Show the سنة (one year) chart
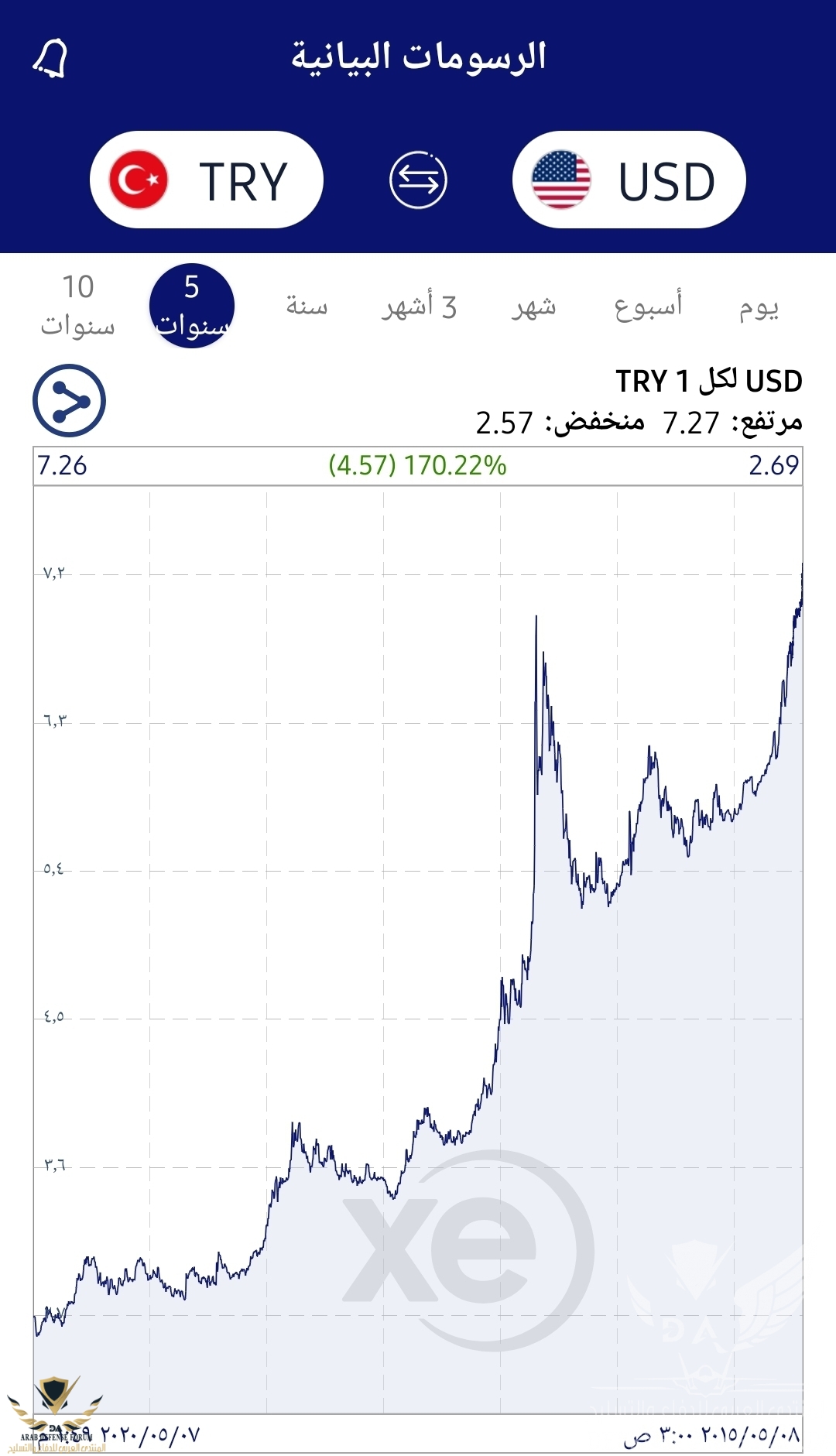Viewport: 836px width, 1456px height. [x=307, y=307]
